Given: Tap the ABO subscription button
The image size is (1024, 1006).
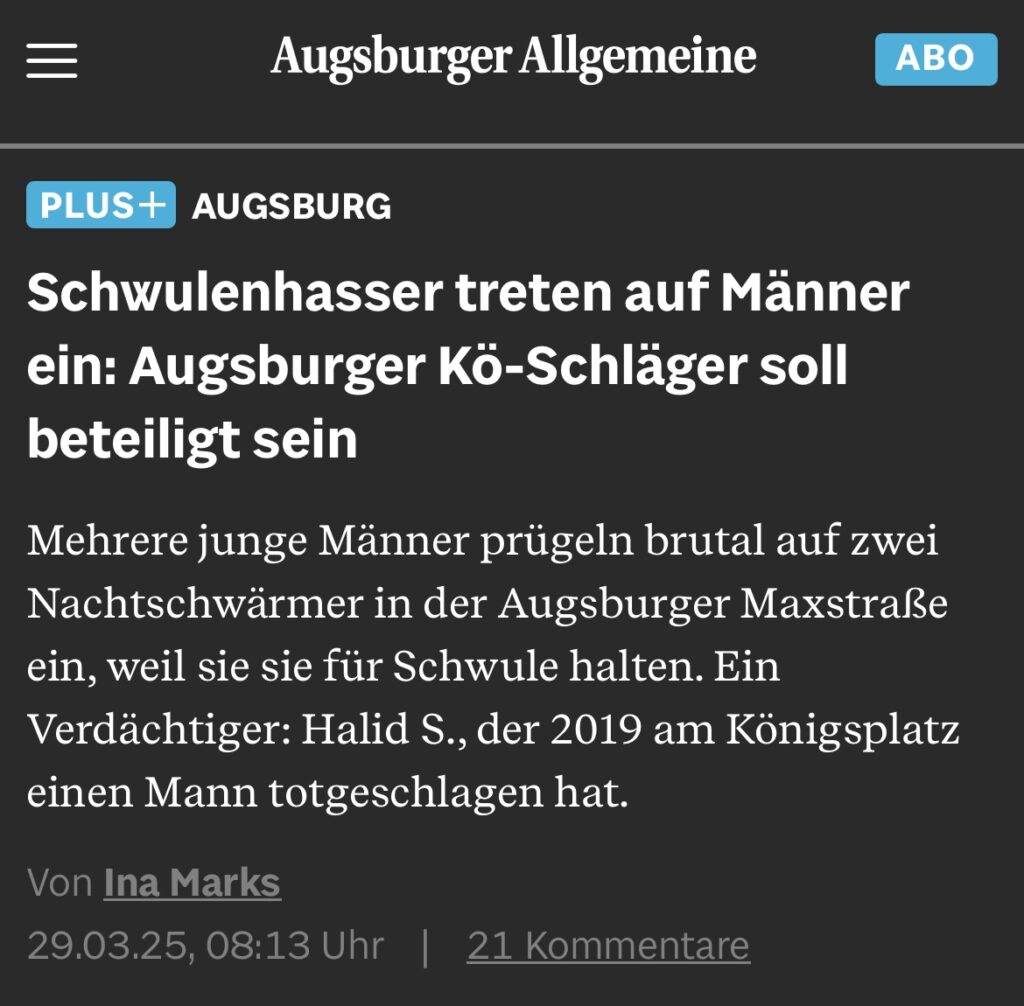Looking at the screenshot, I should click(935, 59).
